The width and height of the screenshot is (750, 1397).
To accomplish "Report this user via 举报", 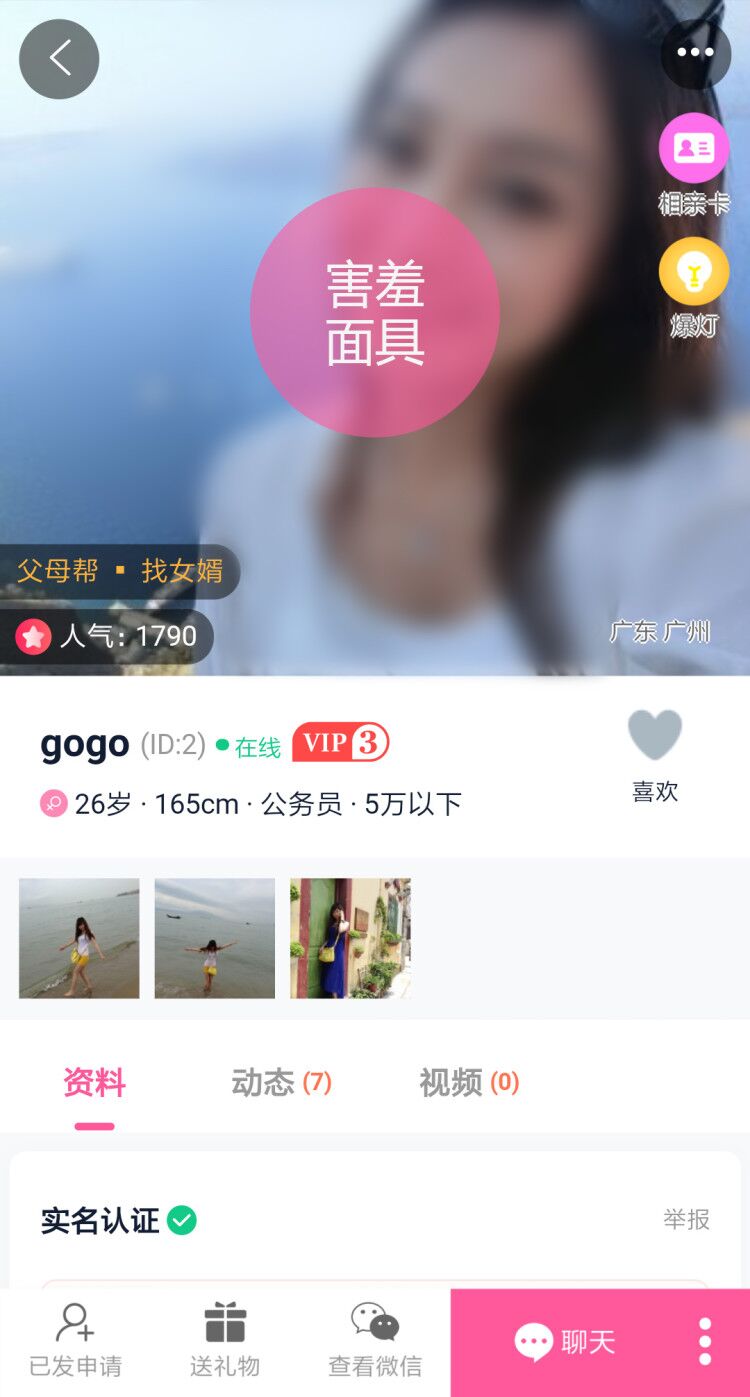I will pyautogui.click(x=686, y=1219).
